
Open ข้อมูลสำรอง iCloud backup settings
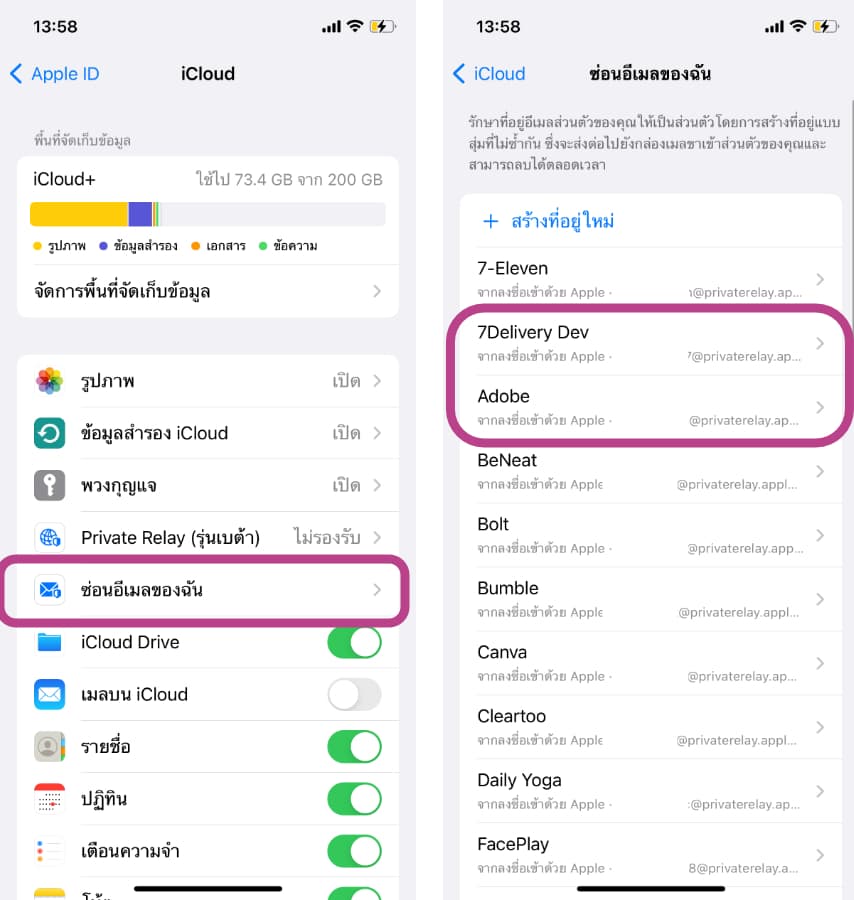point(207,433)
